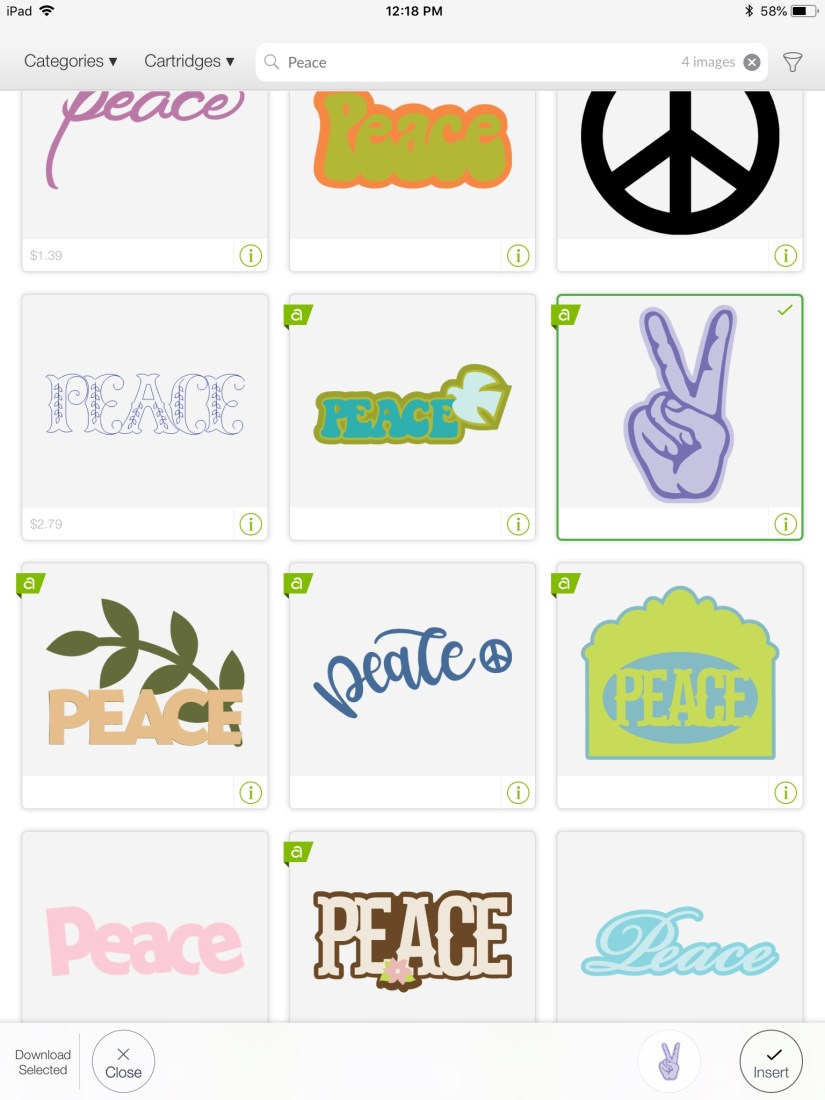
Task: Deselect the purple peace hand image
Action: [x=679, y=405]
